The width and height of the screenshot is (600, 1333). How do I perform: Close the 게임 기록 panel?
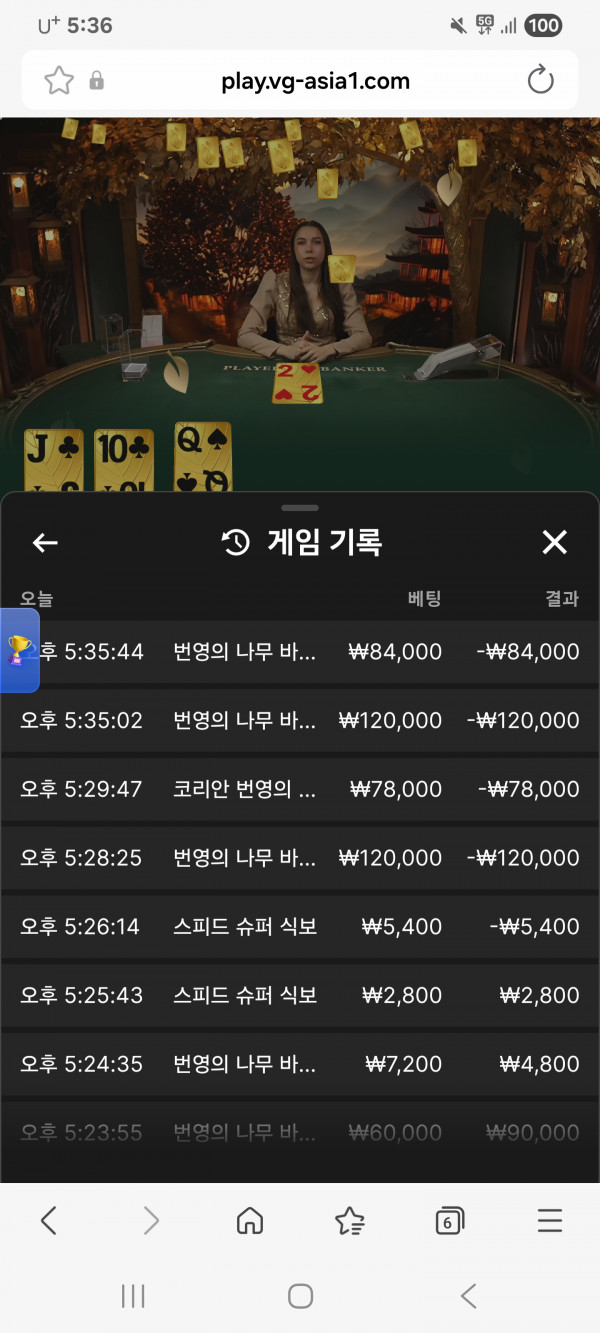pos(554,543)
